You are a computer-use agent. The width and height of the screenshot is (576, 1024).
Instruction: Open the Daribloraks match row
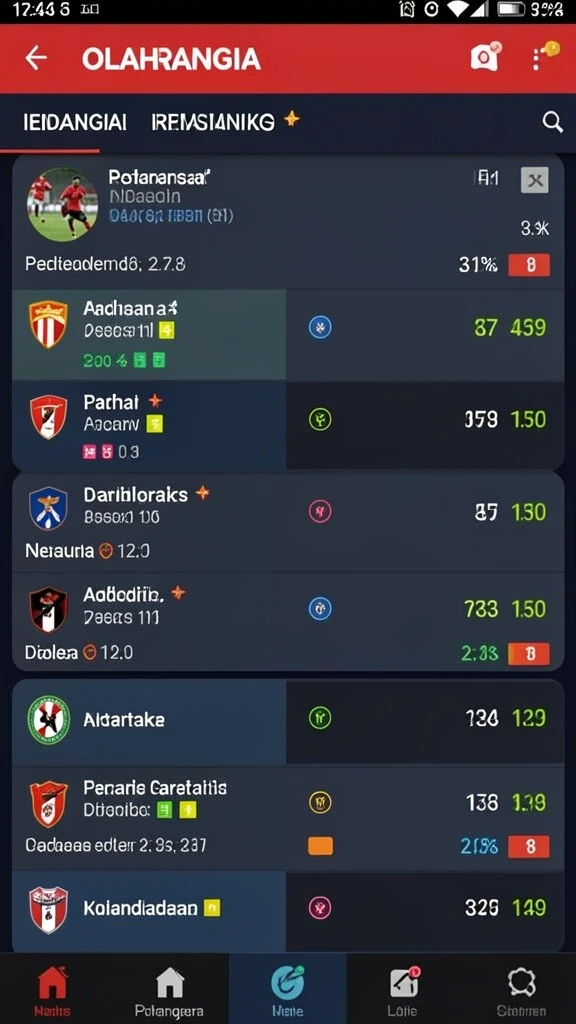click(x=288, y=522)
